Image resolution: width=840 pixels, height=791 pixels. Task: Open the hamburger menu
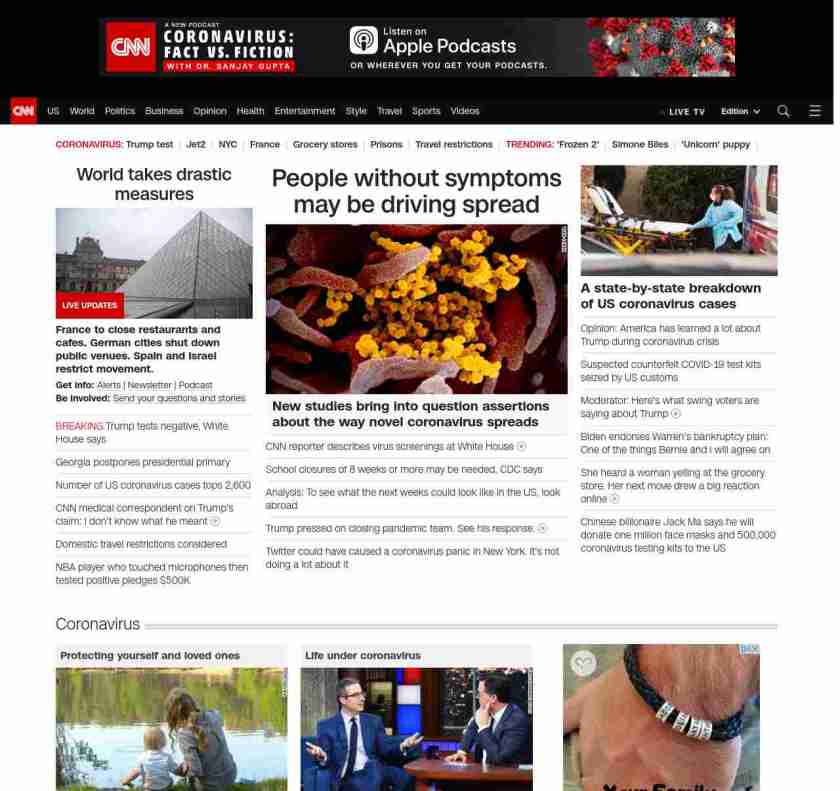click(815, 111)
